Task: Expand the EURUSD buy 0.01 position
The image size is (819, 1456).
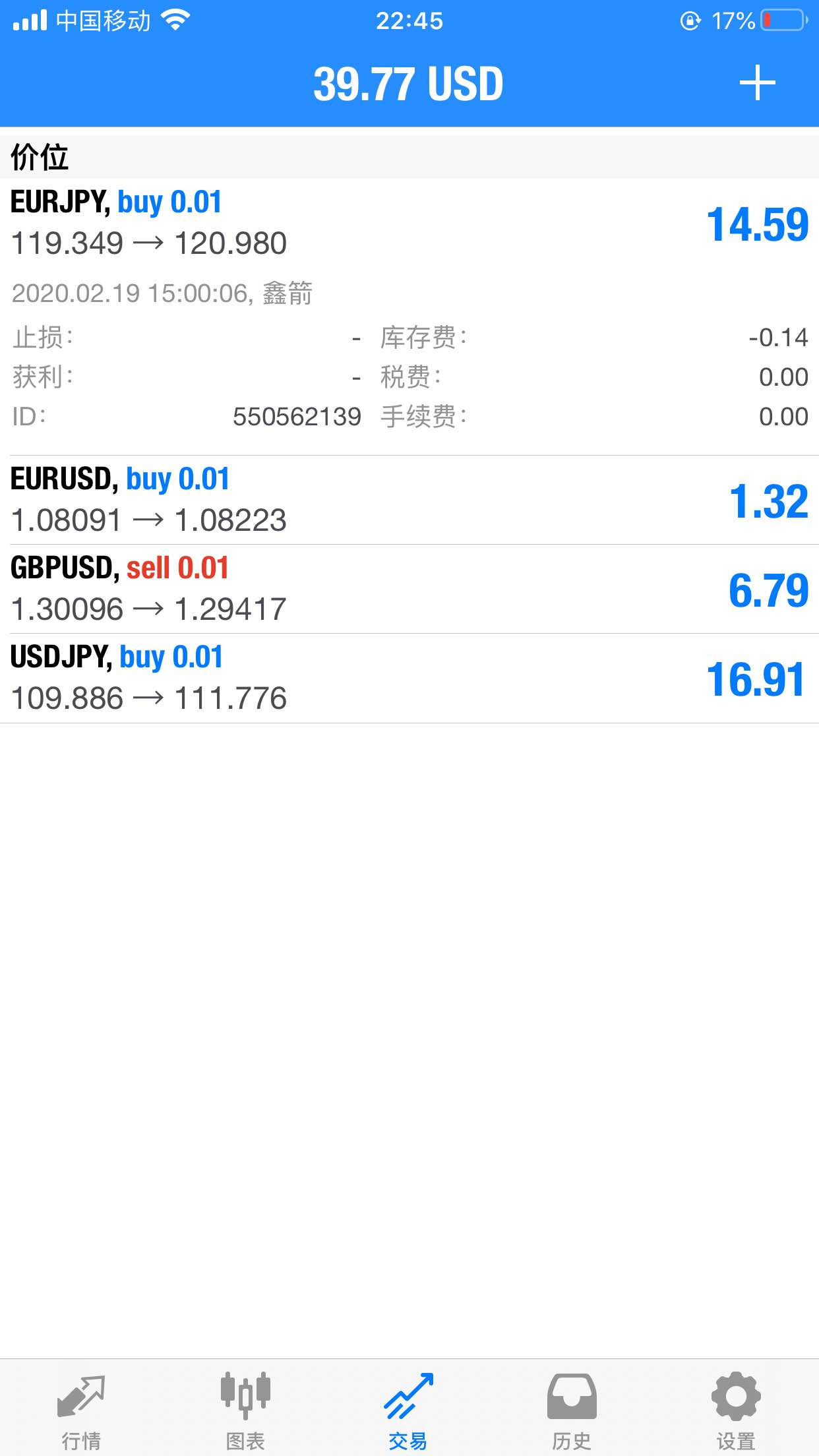Action: [x=409, y=500]
